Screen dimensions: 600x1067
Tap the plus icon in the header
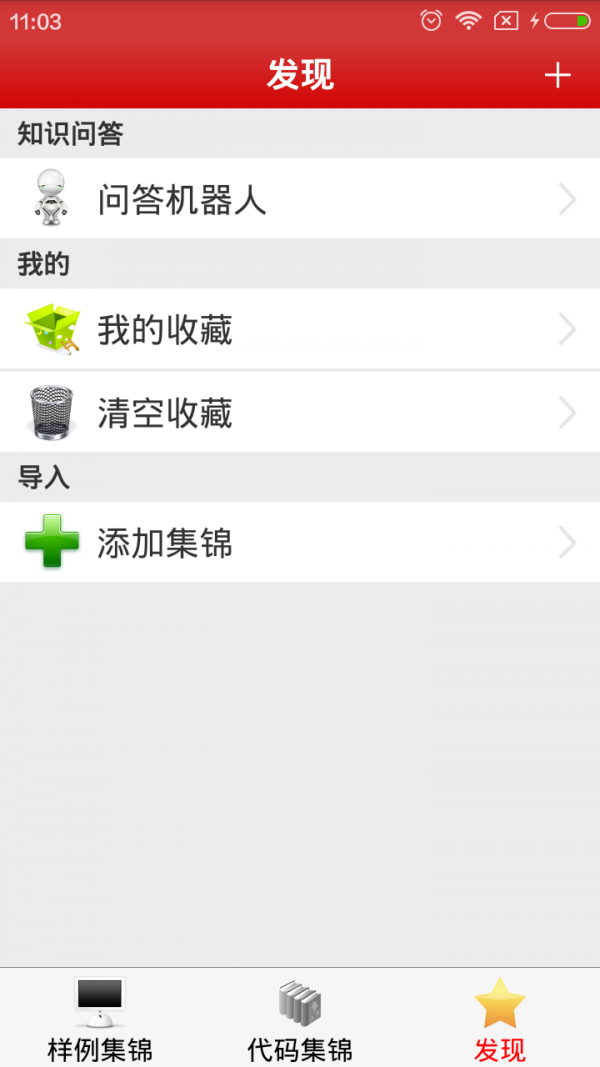(x=557, y=75)
